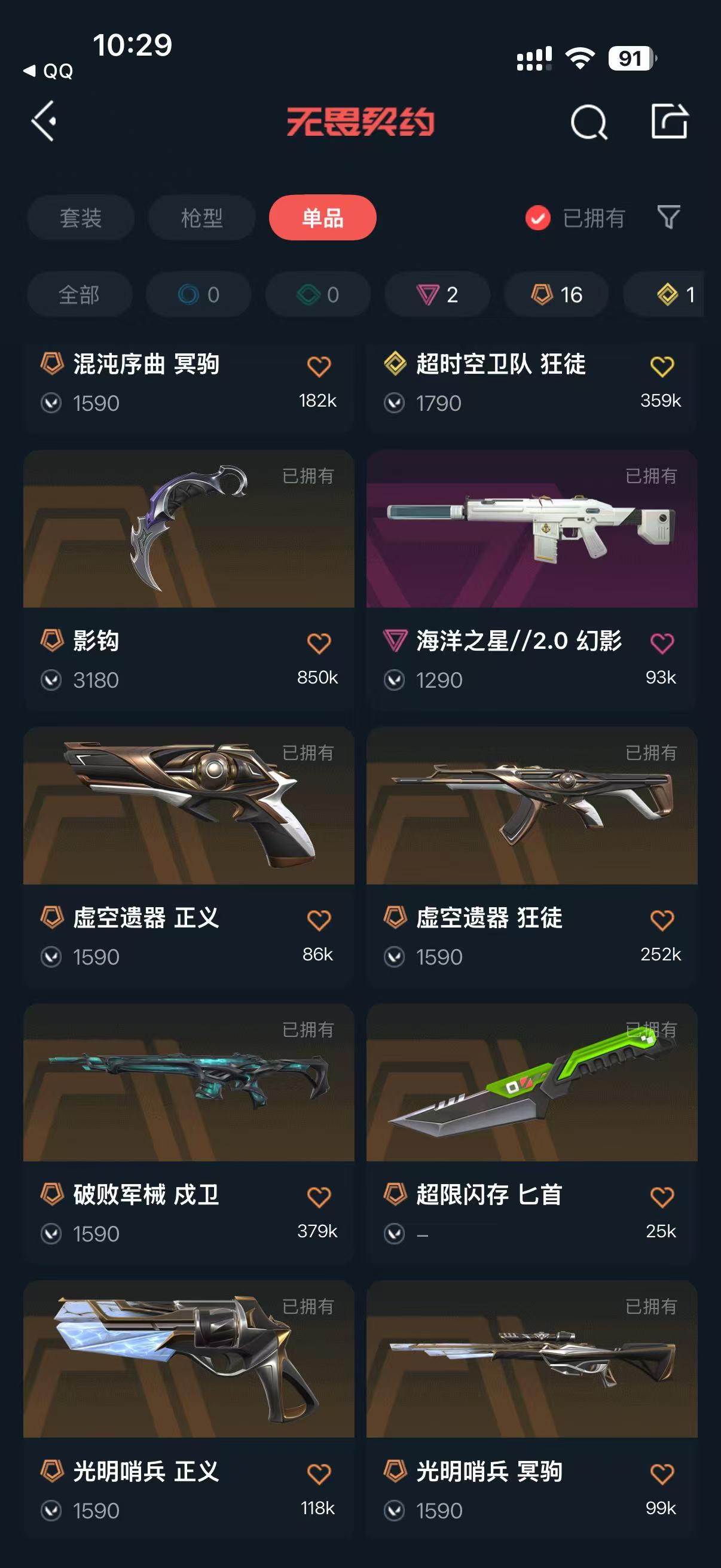Uncheck the 已拥有 checkbox

point(538,218)
